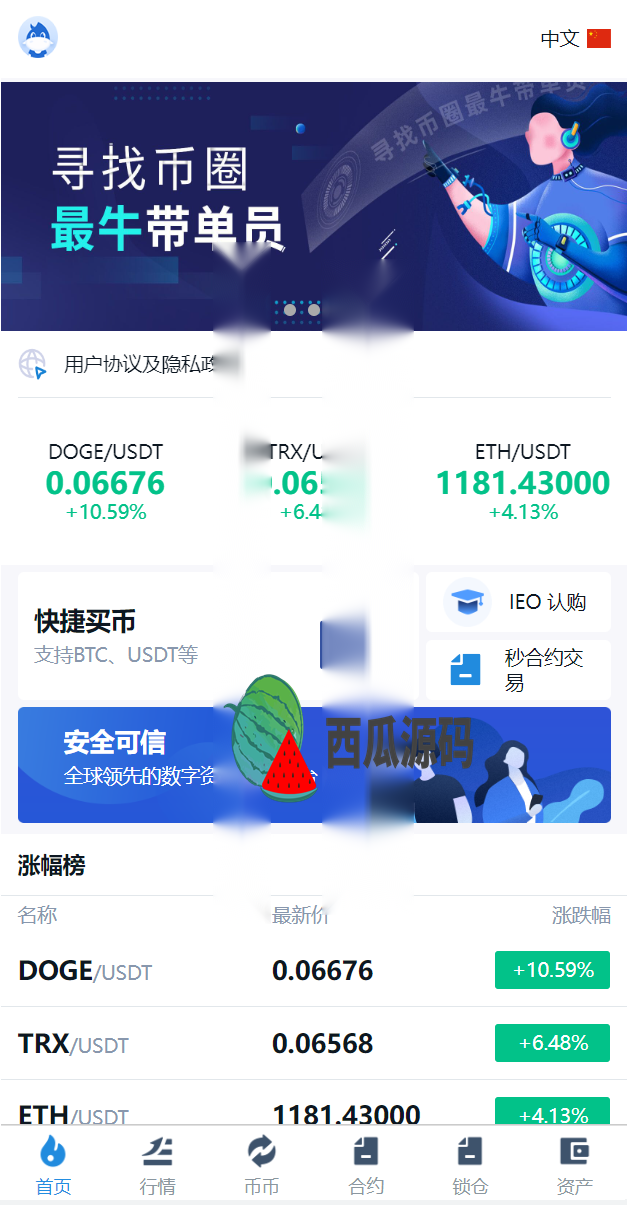Switch to the 合约 tab
Image resolution: width=627 pixels, height=1205 pixels.
pyautogui.click(x=366, y=1166)
